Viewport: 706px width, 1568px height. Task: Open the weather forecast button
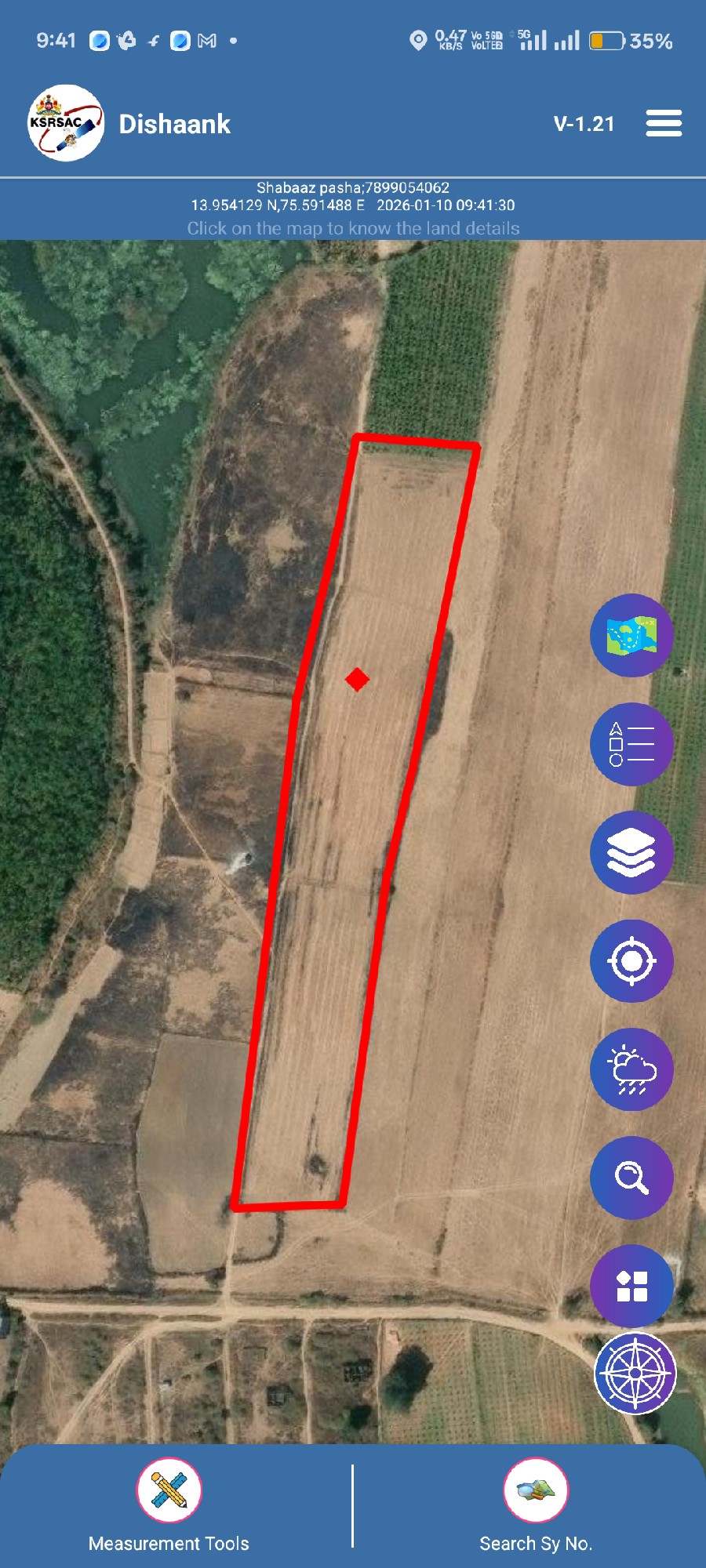point(631,1069)
